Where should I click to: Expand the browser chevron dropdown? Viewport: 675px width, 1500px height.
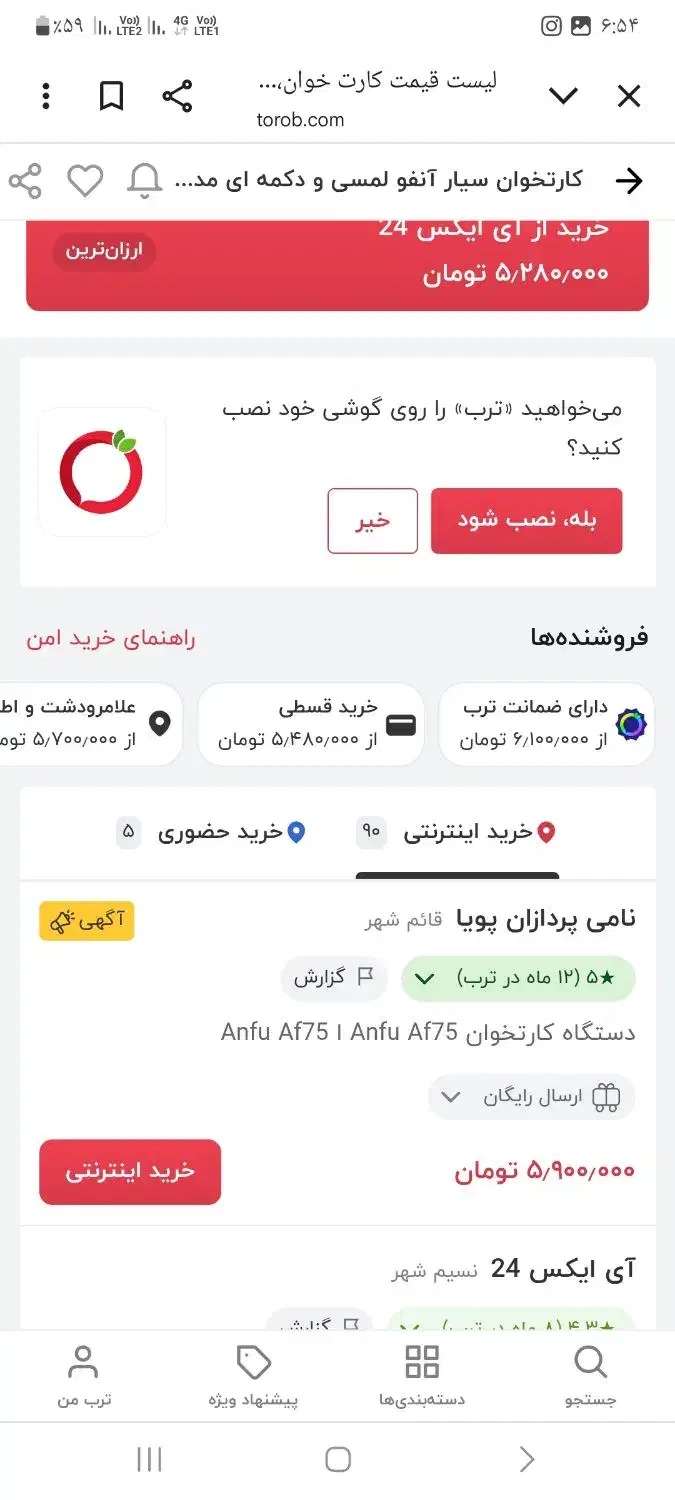tap(563, 96)
